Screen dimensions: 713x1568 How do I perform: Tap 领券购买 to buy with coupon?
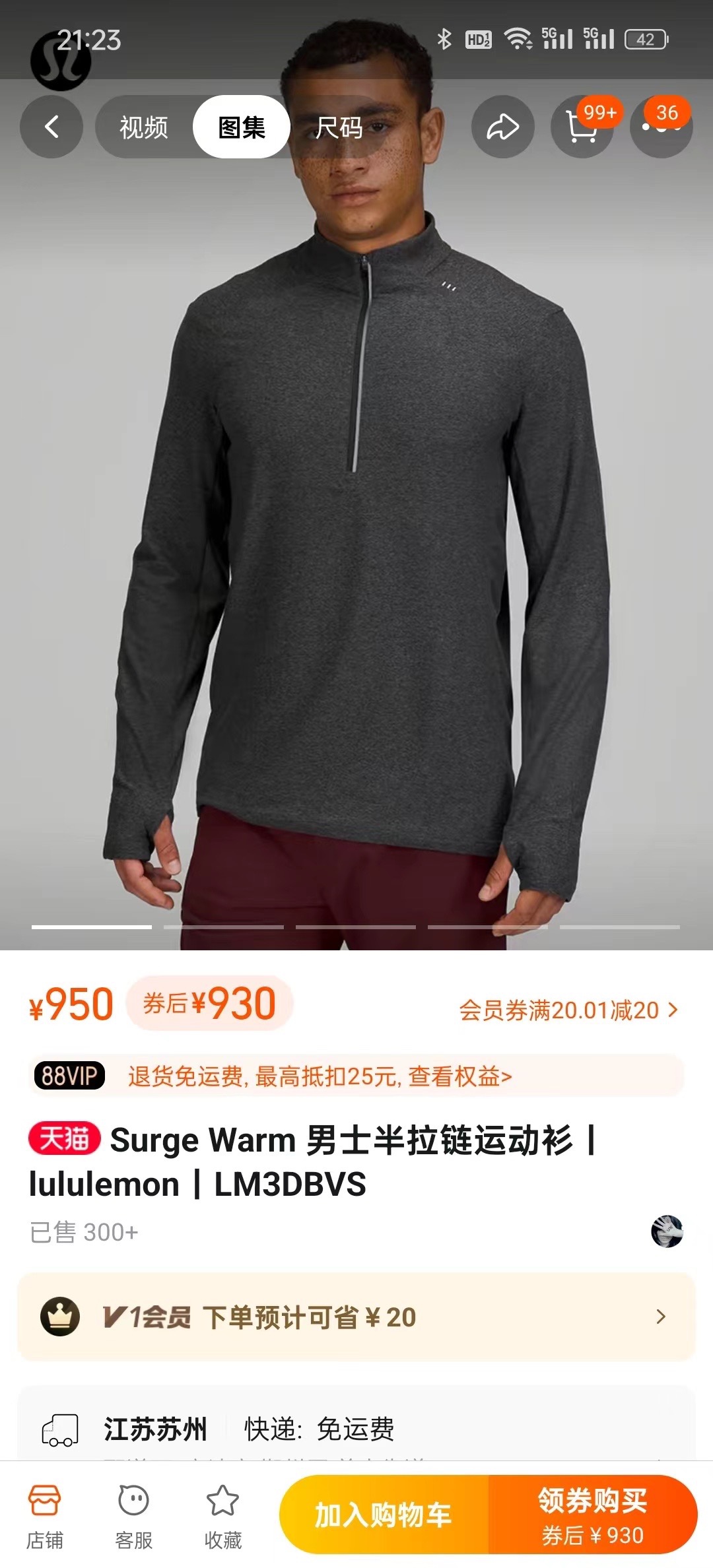coord(592,1515)
